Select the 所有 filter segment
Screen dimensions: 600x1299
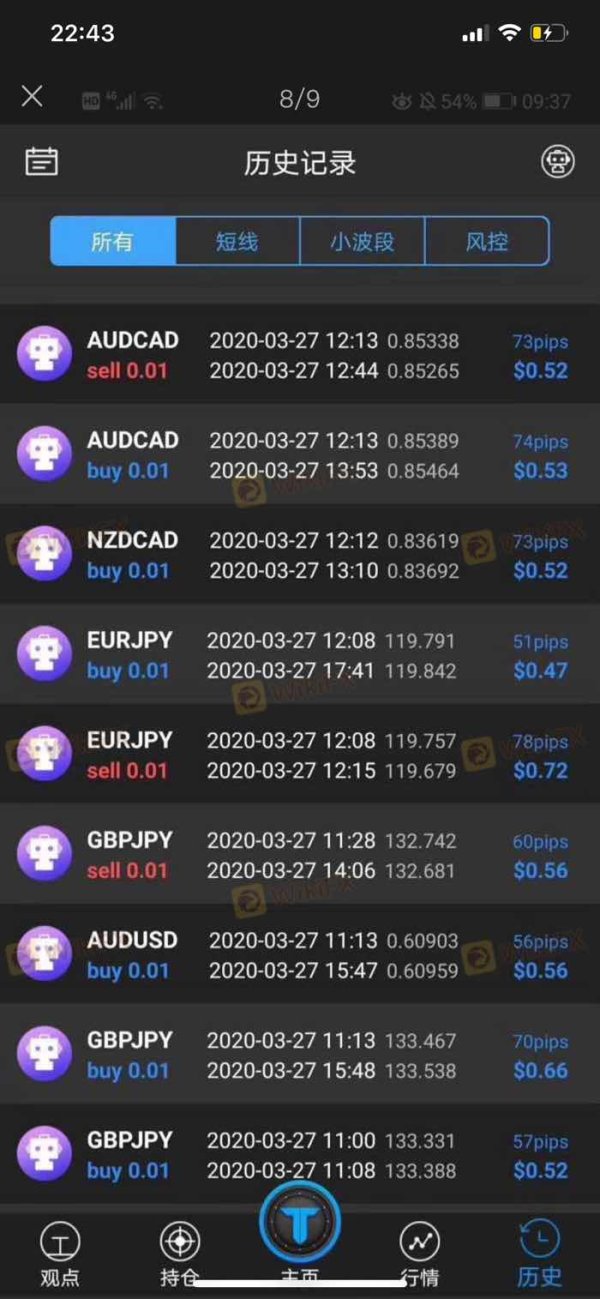click(x=113, y=241)
